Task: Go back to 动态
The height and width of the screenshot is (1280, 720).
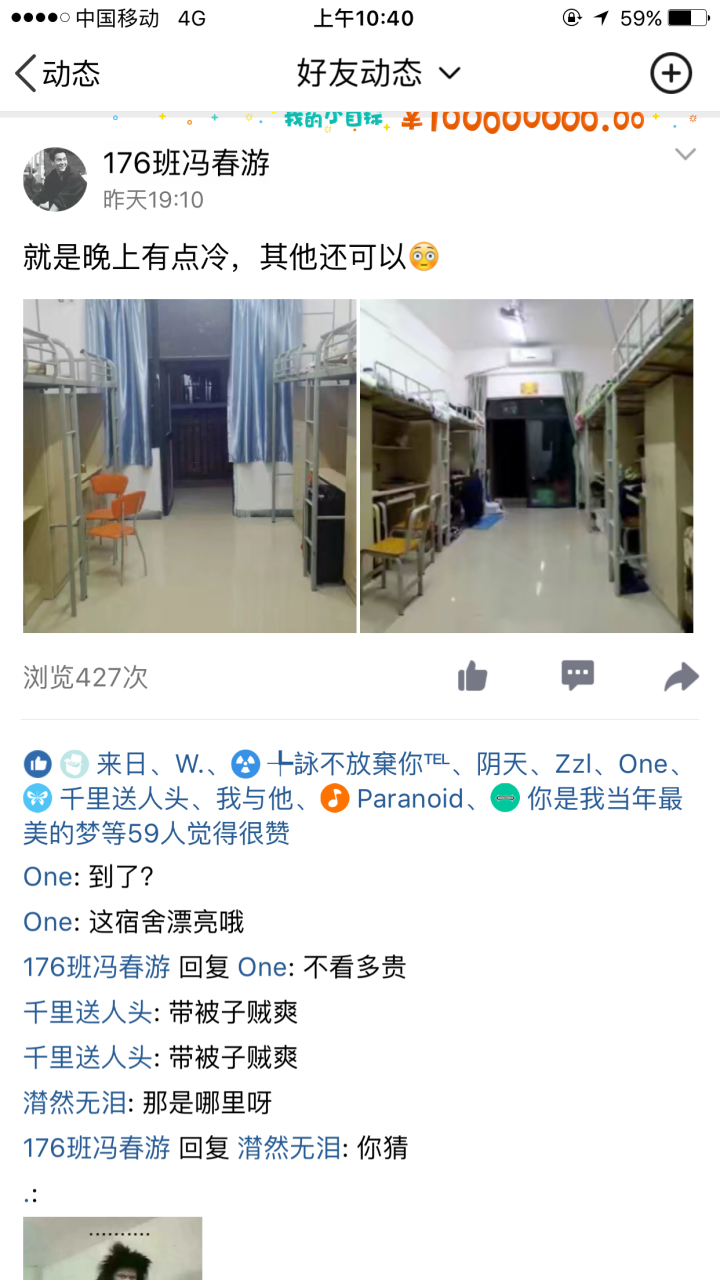Action: point(58,74)
